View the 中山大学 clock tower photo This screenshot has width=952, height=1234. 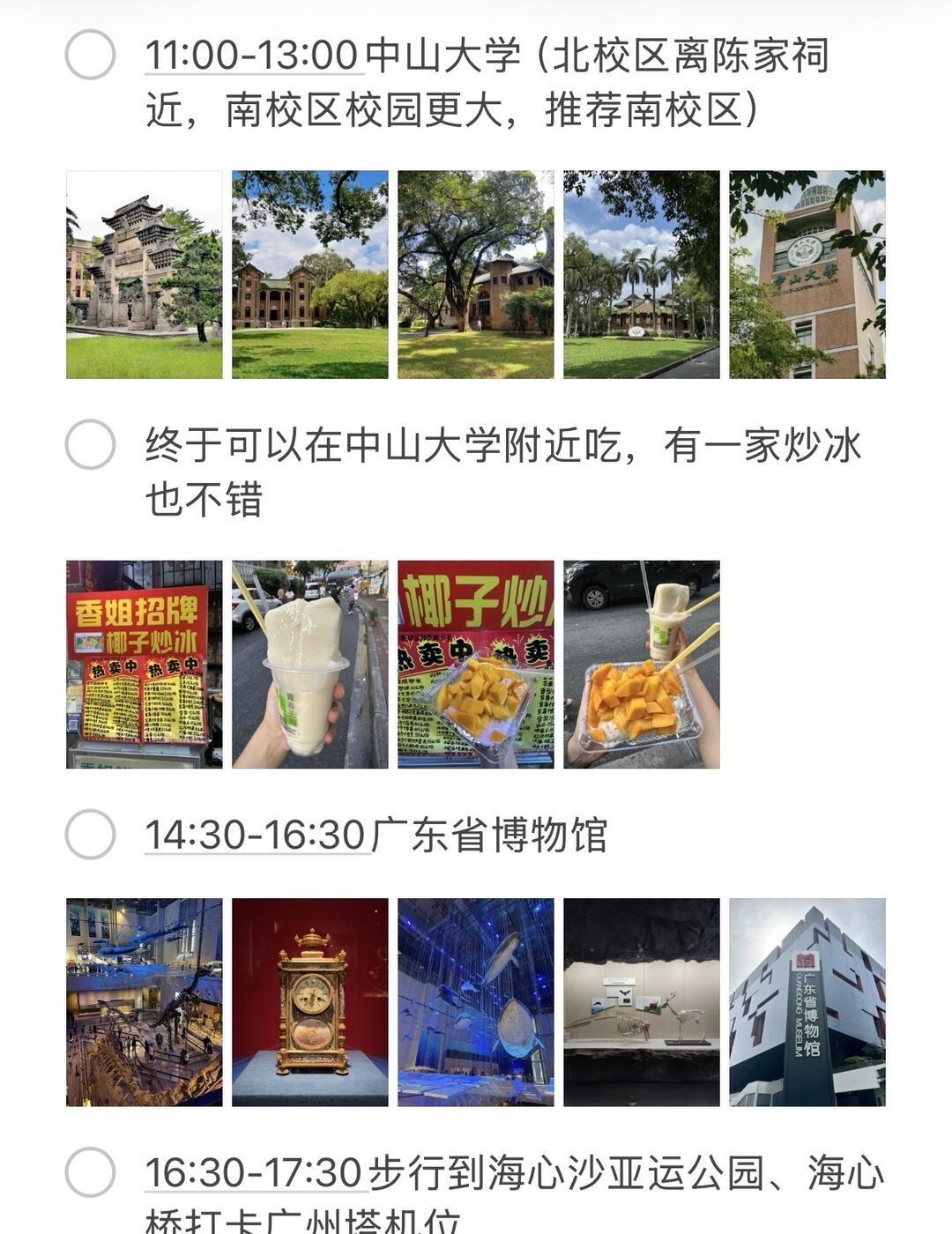807,274
